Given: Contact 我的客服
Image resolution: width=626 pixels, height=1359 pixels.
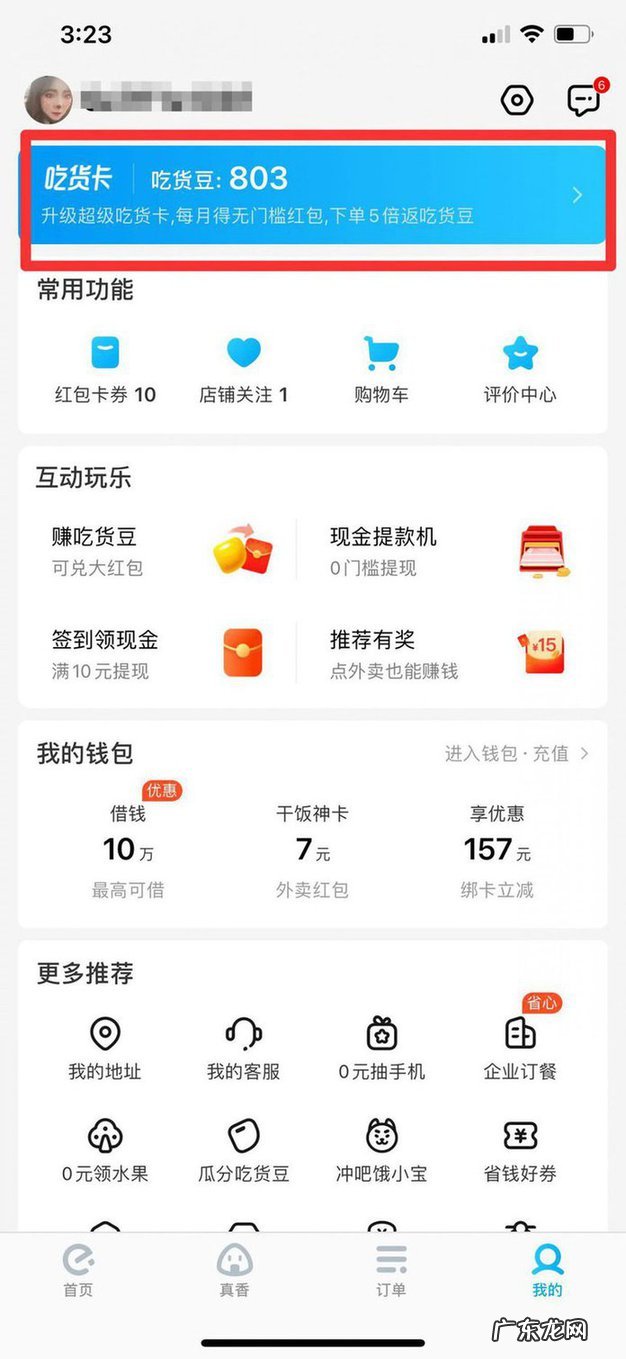Looking at the screenshot, I should click(x=243, y=1049).
